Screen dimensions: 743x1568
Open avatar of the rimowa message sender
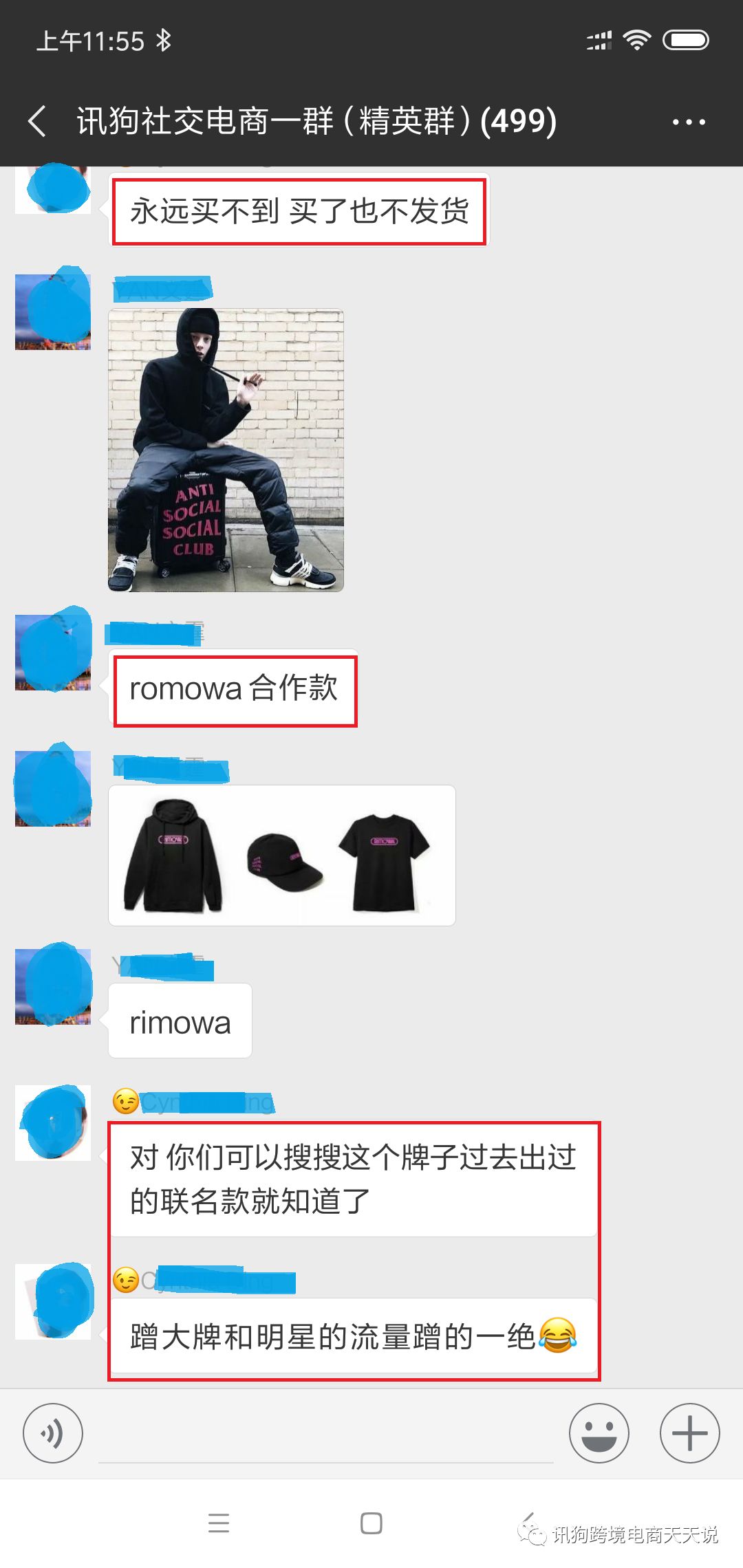53,986
